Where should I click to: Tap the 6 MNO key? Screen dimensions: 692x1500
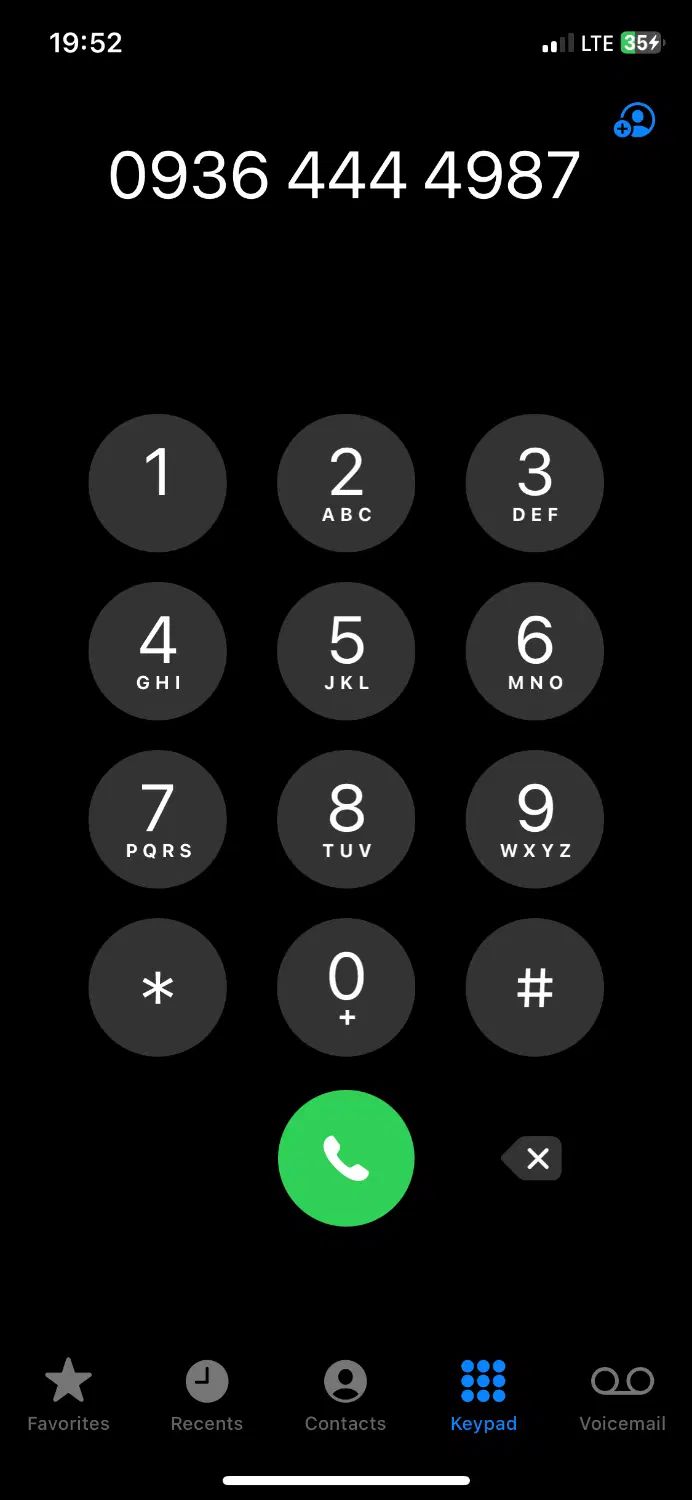(x=535, y=651)
